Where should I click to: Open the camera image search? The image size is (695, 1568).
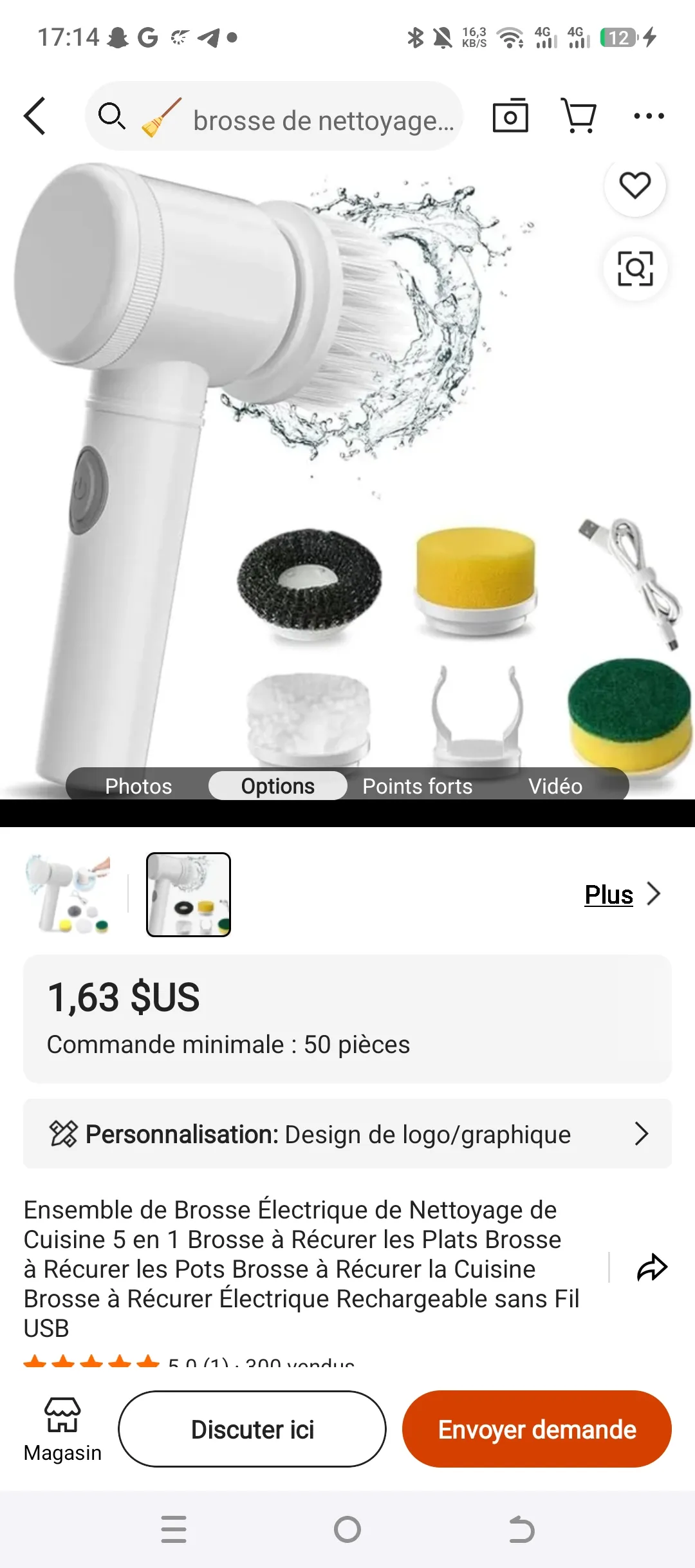click(x=510, y=116)
